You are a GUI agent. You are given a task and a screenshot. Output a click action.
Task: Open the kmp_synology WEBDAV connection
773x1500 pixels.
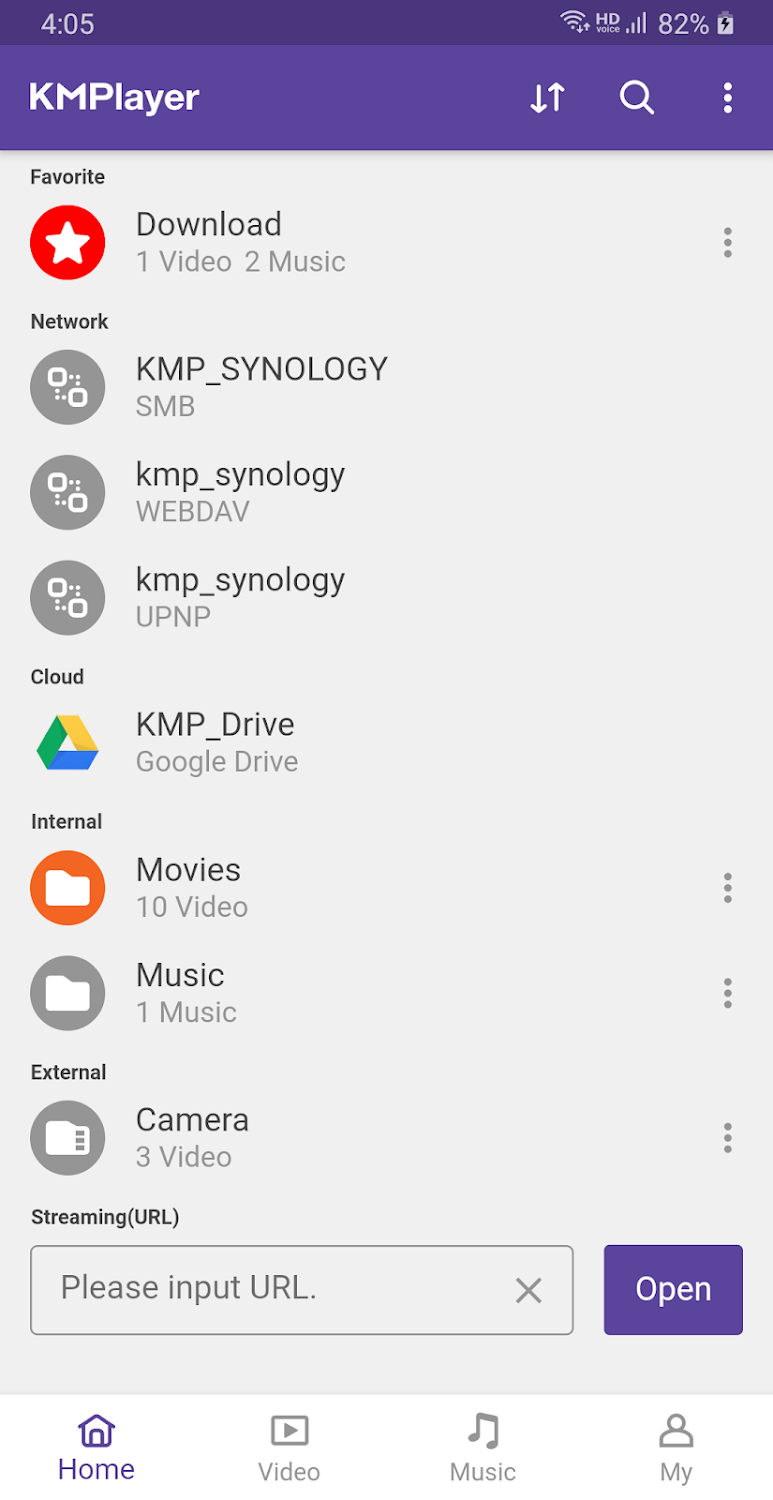(x=386, y=492)
